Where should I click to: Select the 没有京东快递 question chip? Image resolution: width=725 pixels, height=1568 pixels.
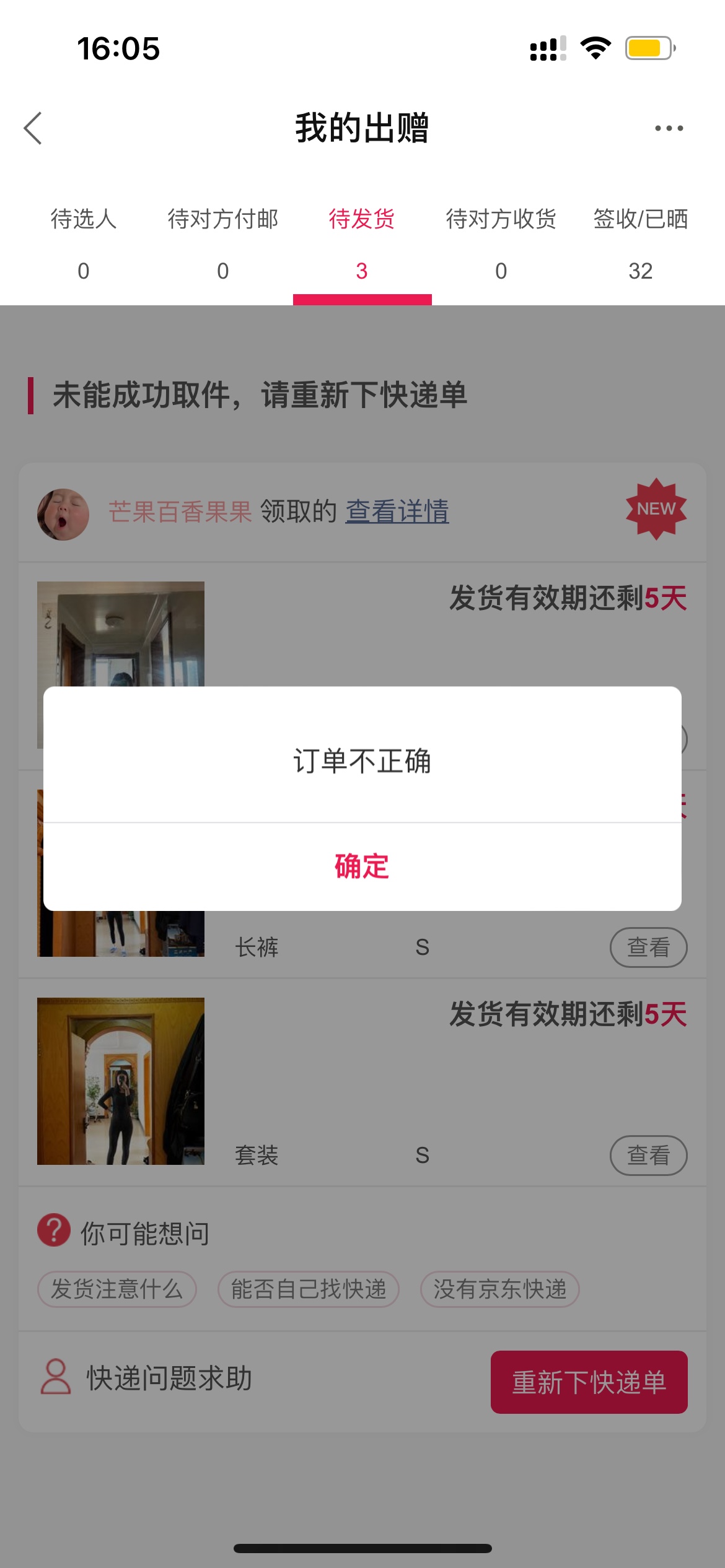499,1289
